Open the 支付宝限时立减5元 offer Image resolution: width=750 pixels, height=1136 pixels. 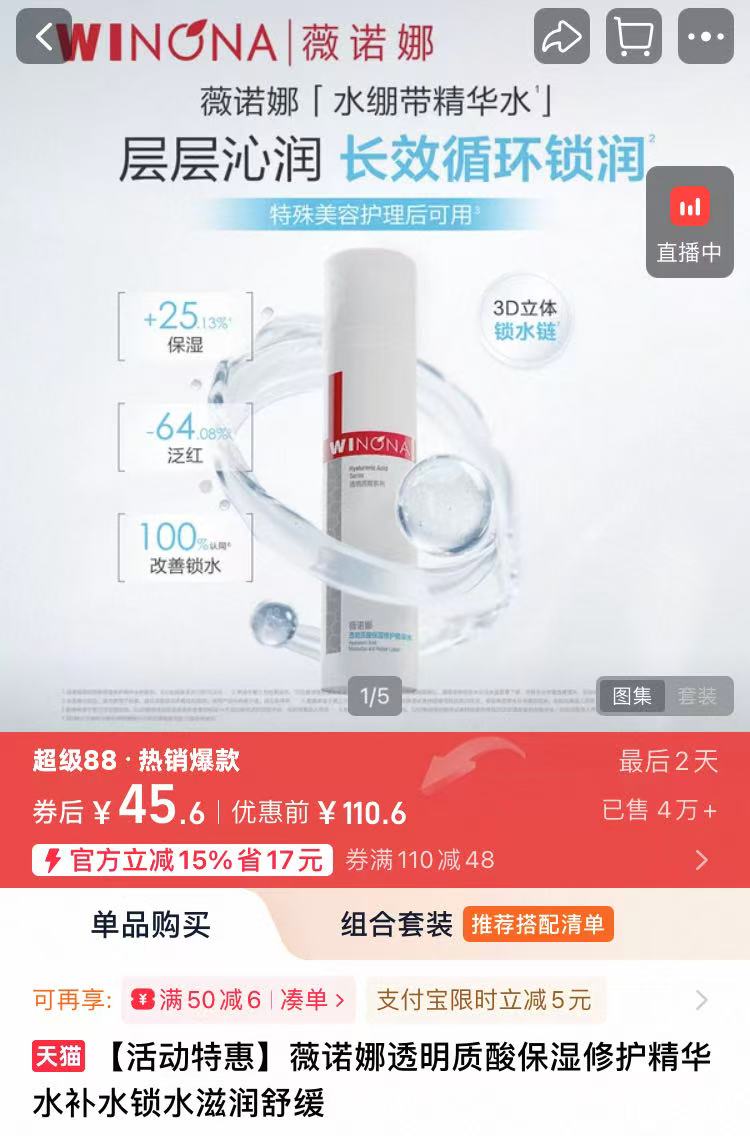485,999
